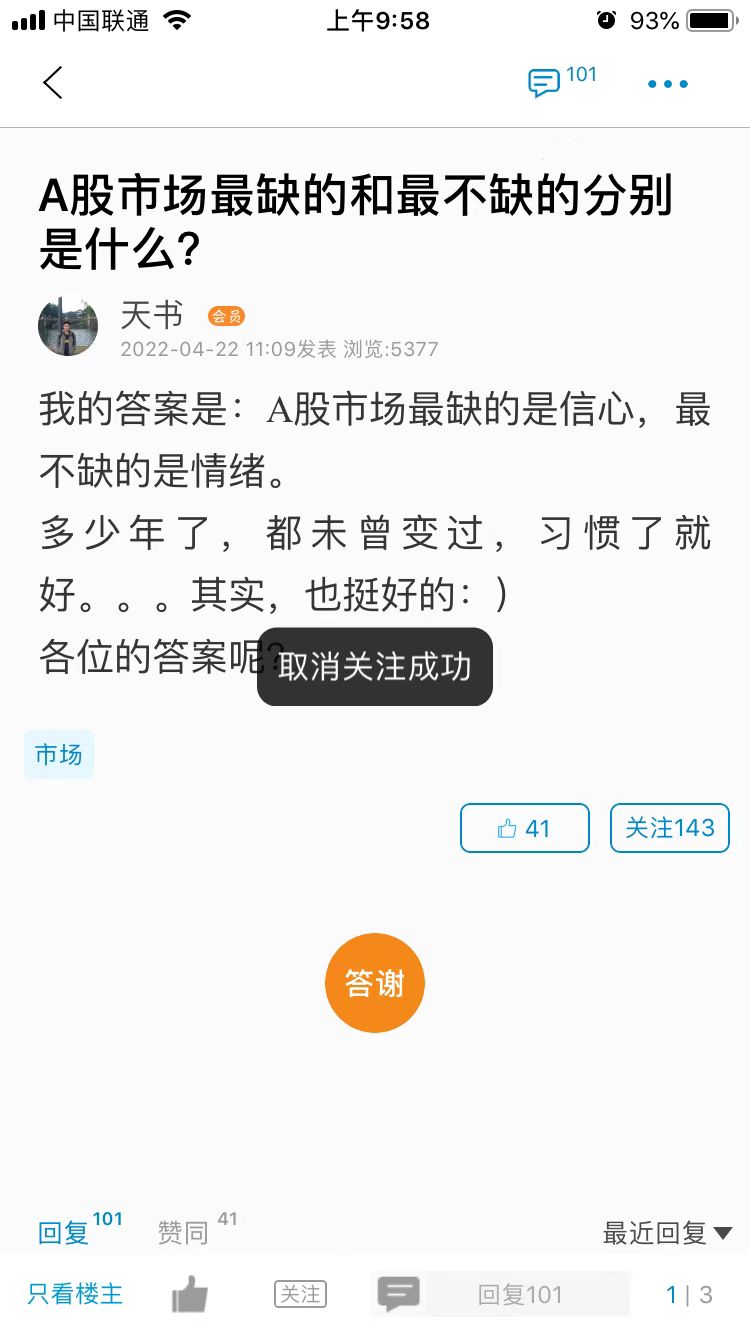Open the comments icon showing 101
Screen dimensions: 750x1334
(x=545, y=83)
